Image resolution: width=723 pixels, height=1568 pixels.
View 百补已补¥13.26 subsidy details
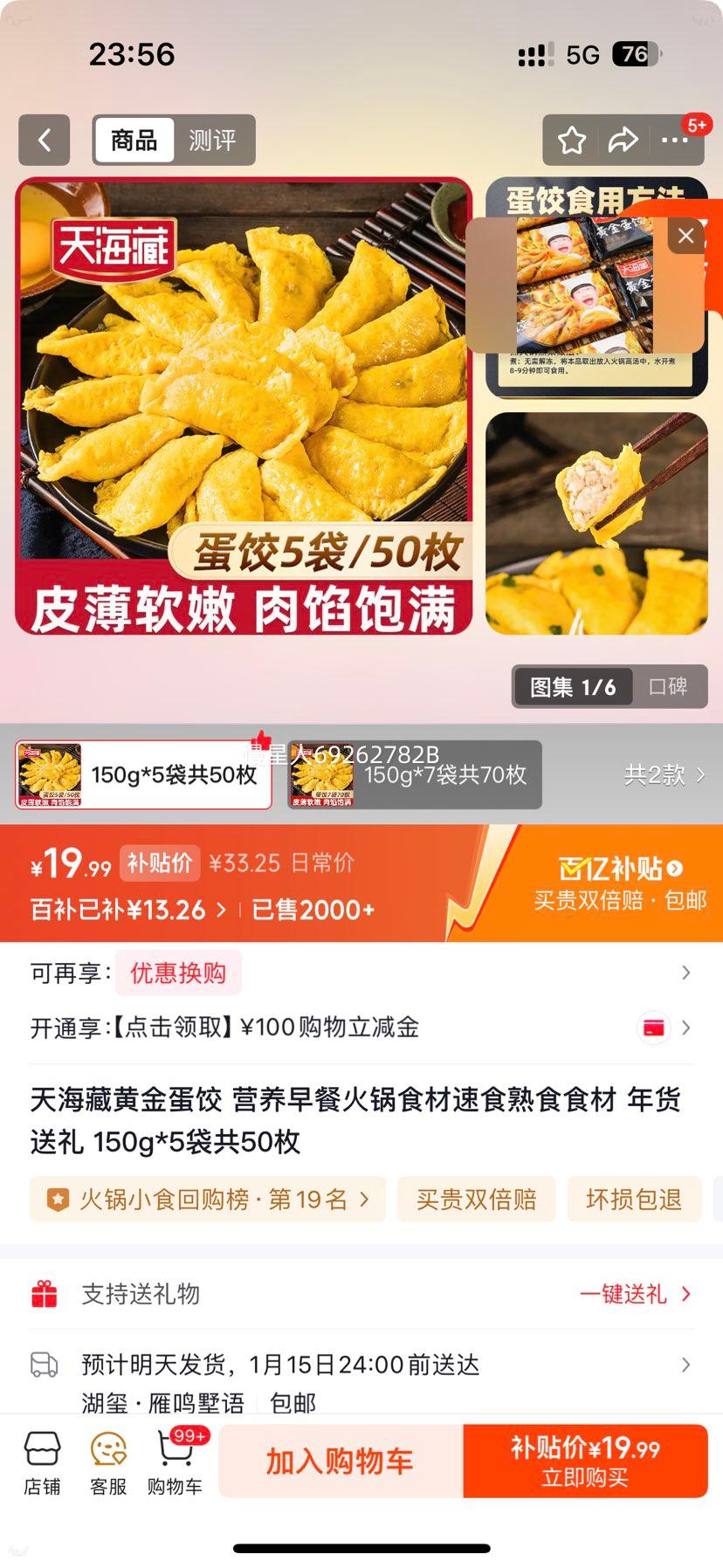[127, 910]
